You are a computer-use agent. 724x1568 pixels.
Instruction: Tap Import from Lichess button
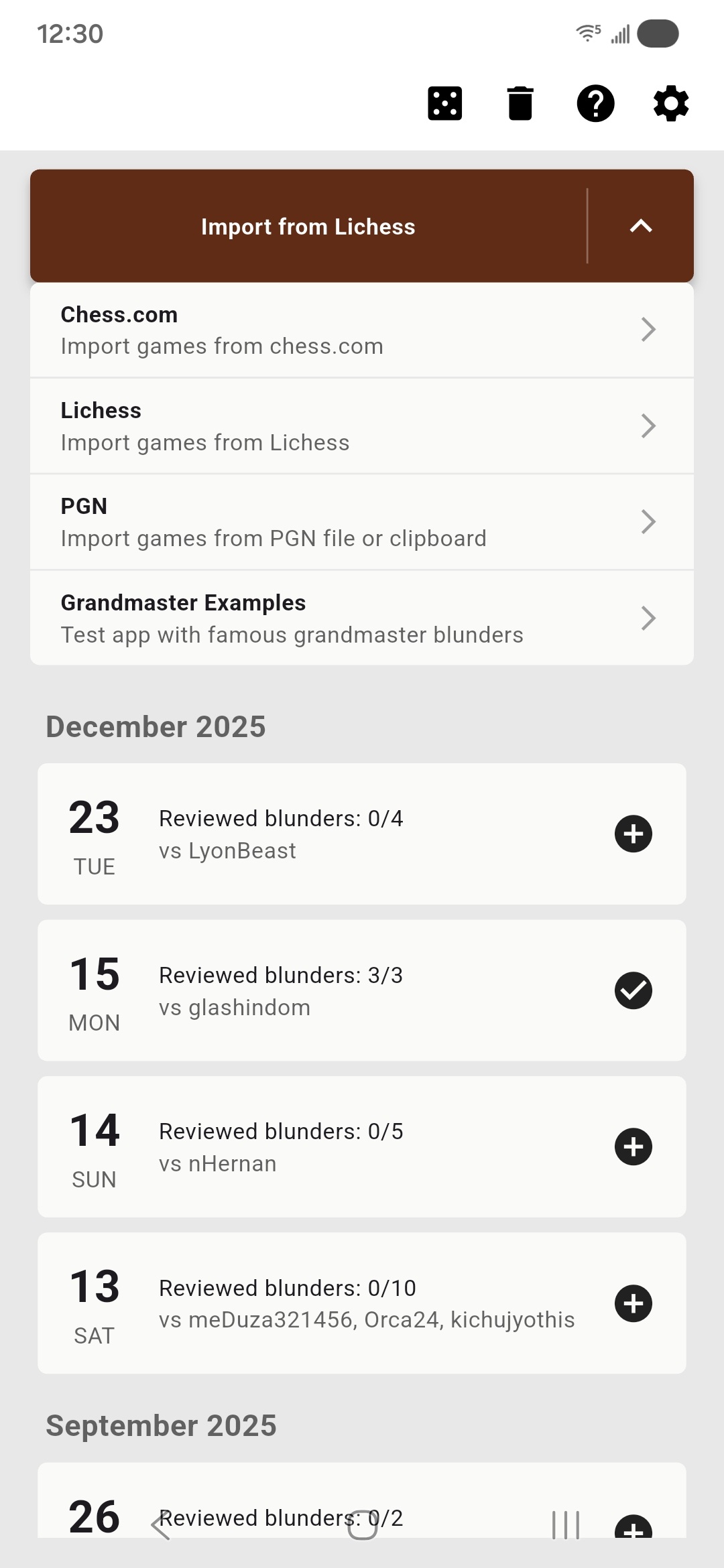tap(308, 226)
